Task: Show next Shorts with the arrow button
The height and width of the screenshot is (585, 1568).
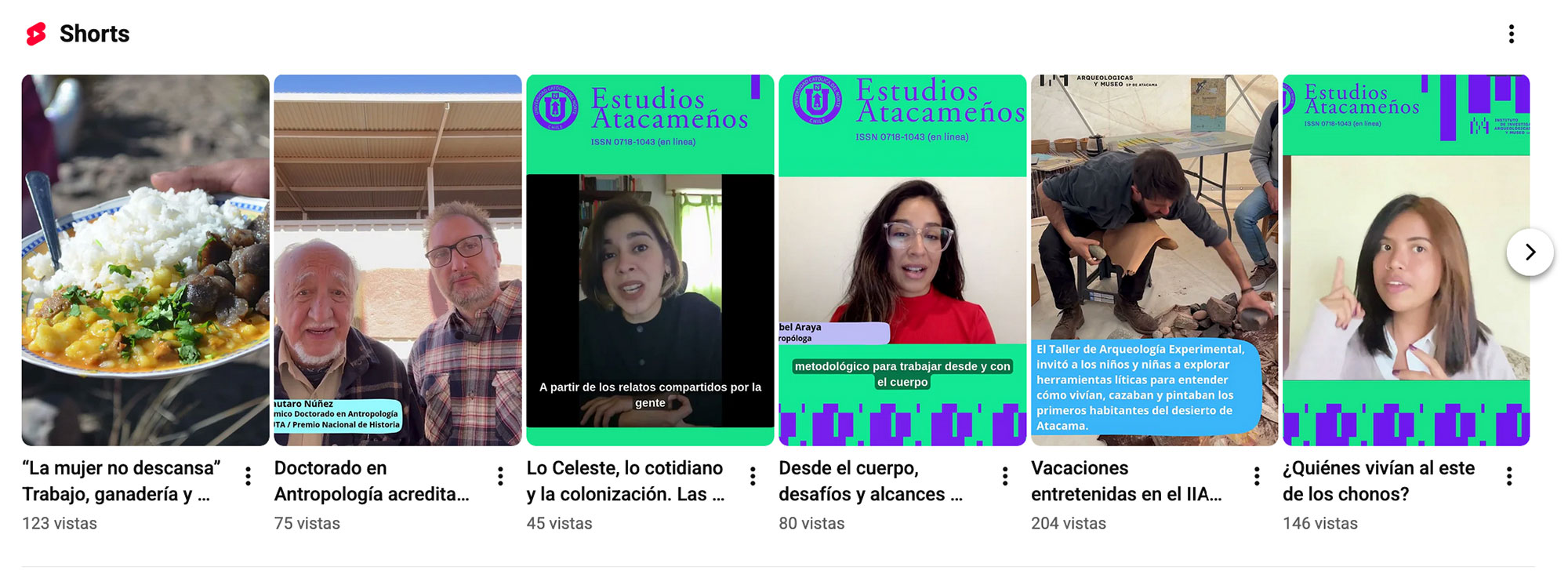Action: (1530, 252)
